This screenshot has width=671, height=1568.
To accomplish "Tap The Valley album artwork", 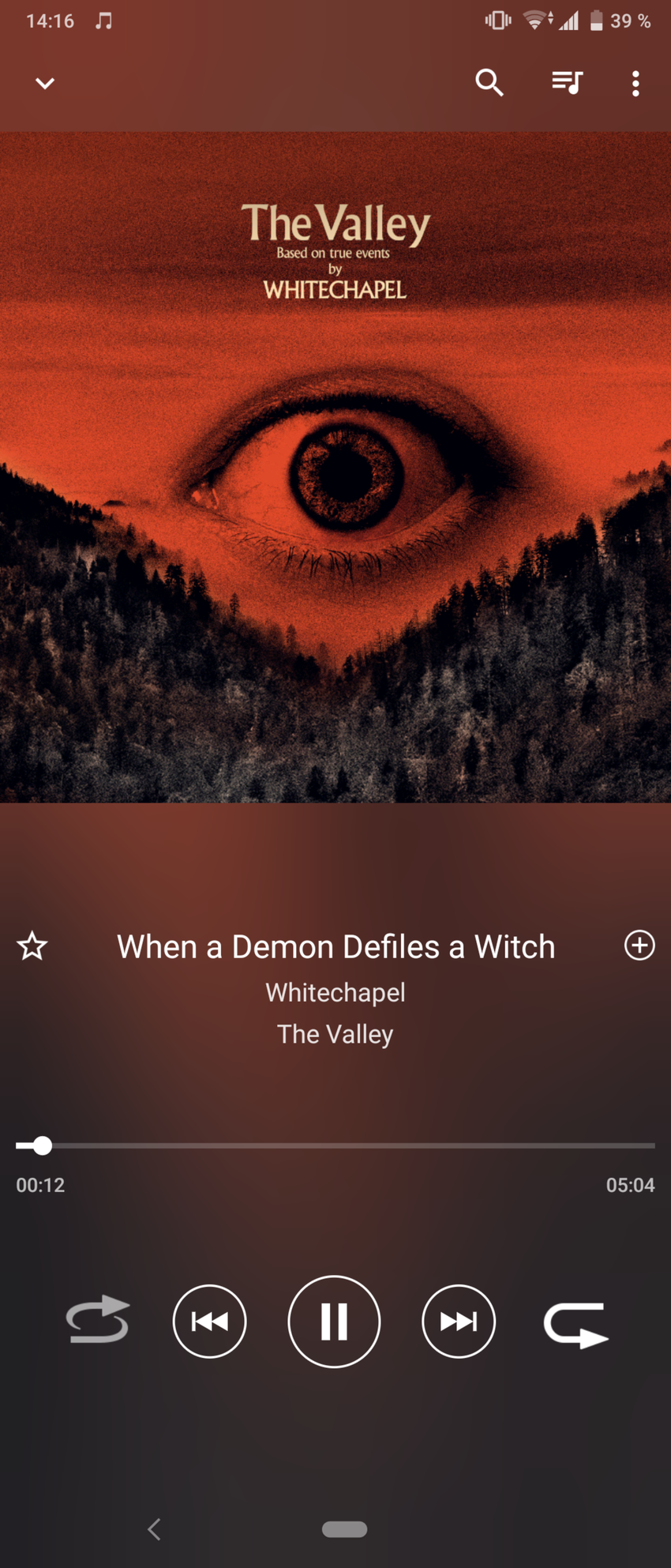I will 335,467.
